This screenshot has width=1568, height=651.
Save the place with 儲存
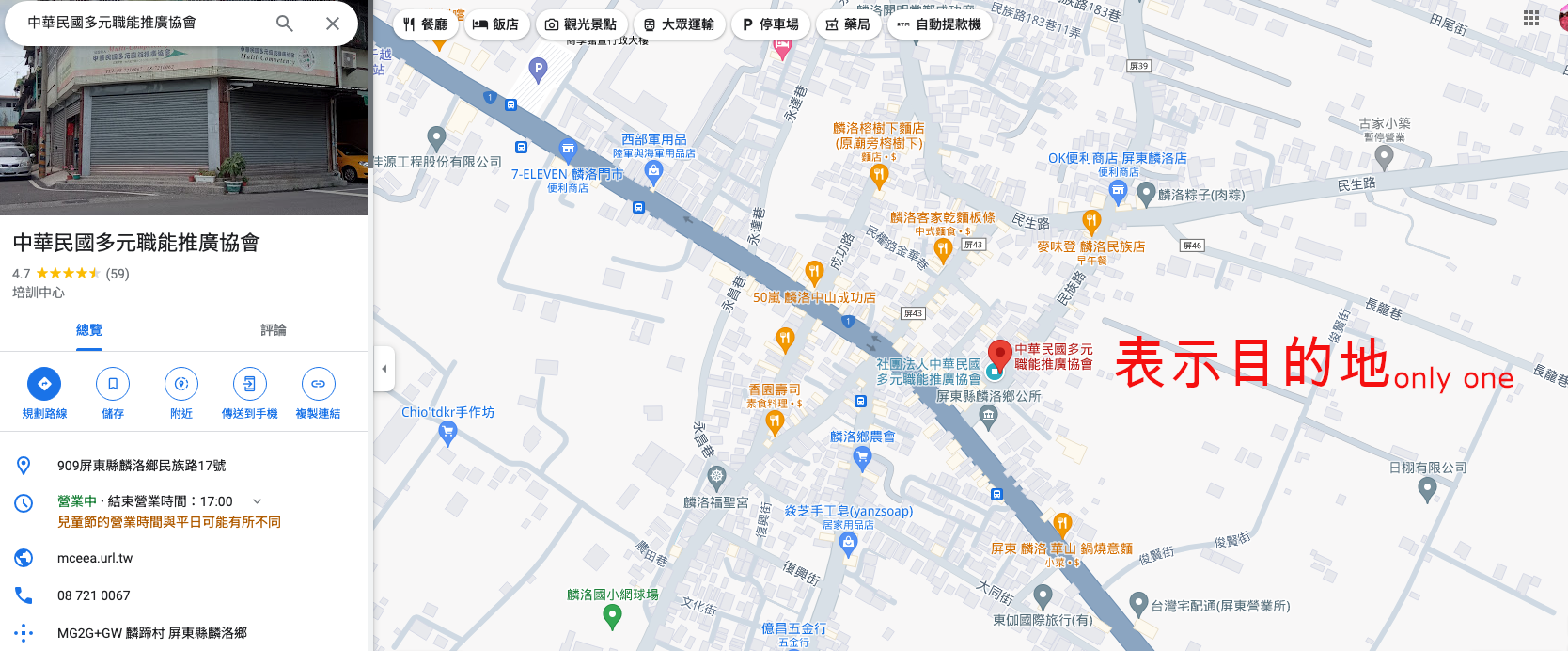coord(113,384)
